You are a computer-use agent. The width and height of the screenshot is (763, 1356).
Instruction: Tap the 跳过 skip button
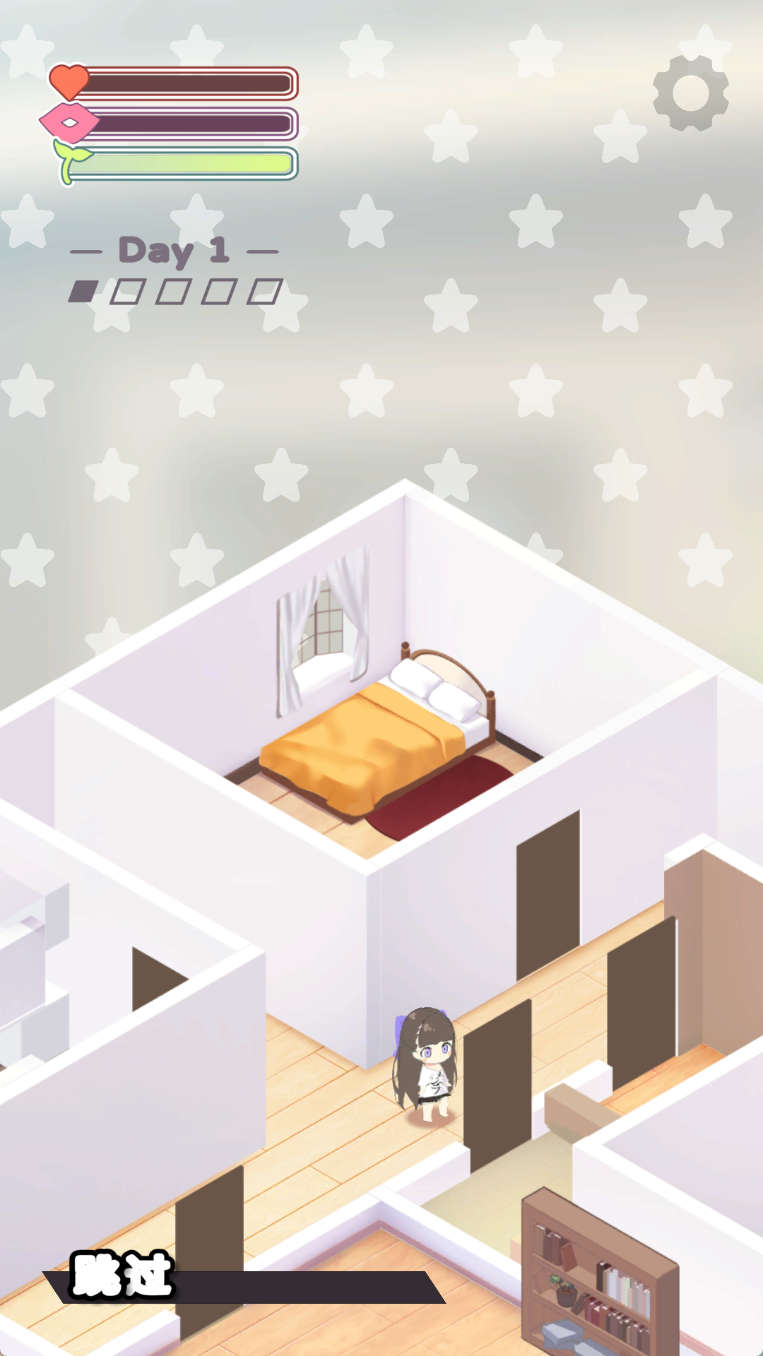point(123,1277)
